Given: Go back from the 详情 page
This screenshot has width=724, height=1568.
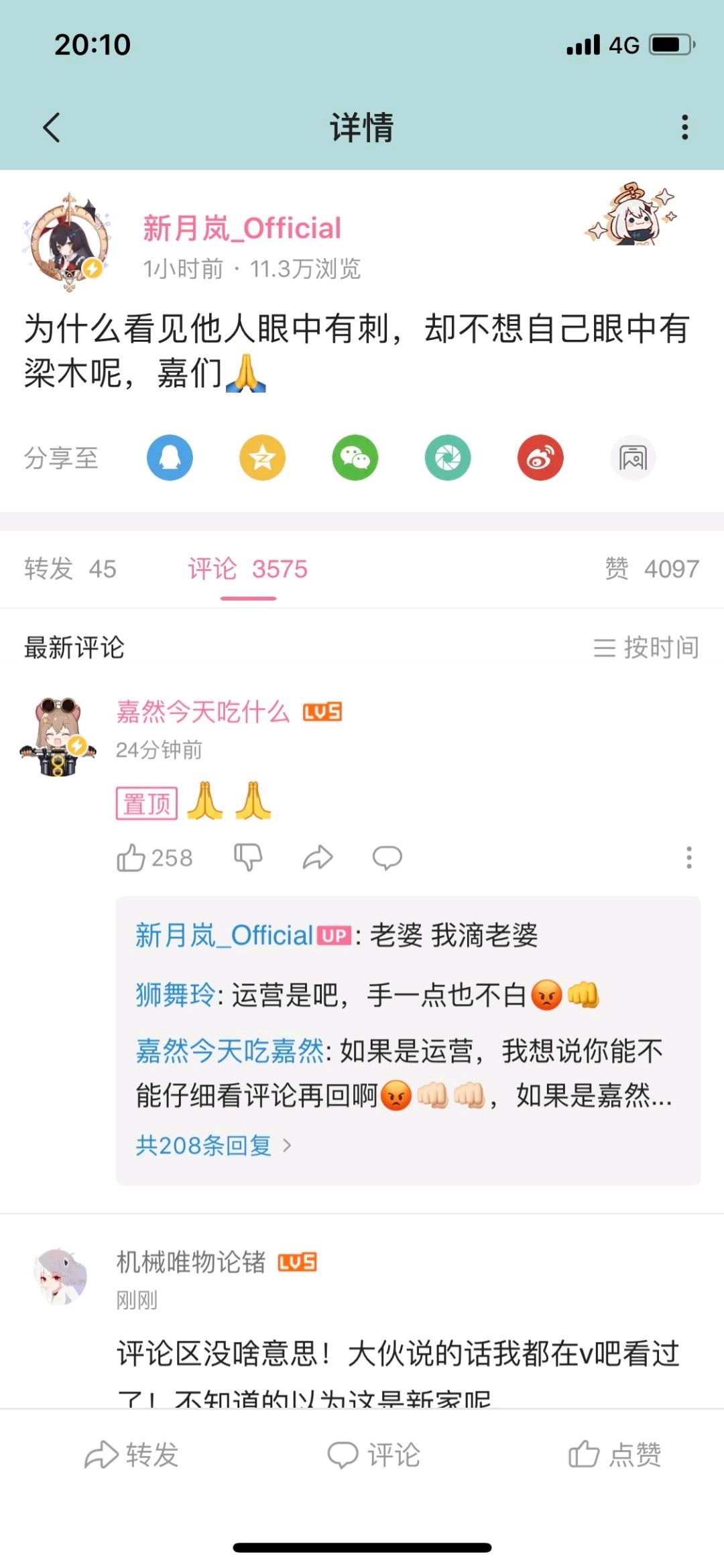Looking at the screenshot, I should (x=52, y=127).
